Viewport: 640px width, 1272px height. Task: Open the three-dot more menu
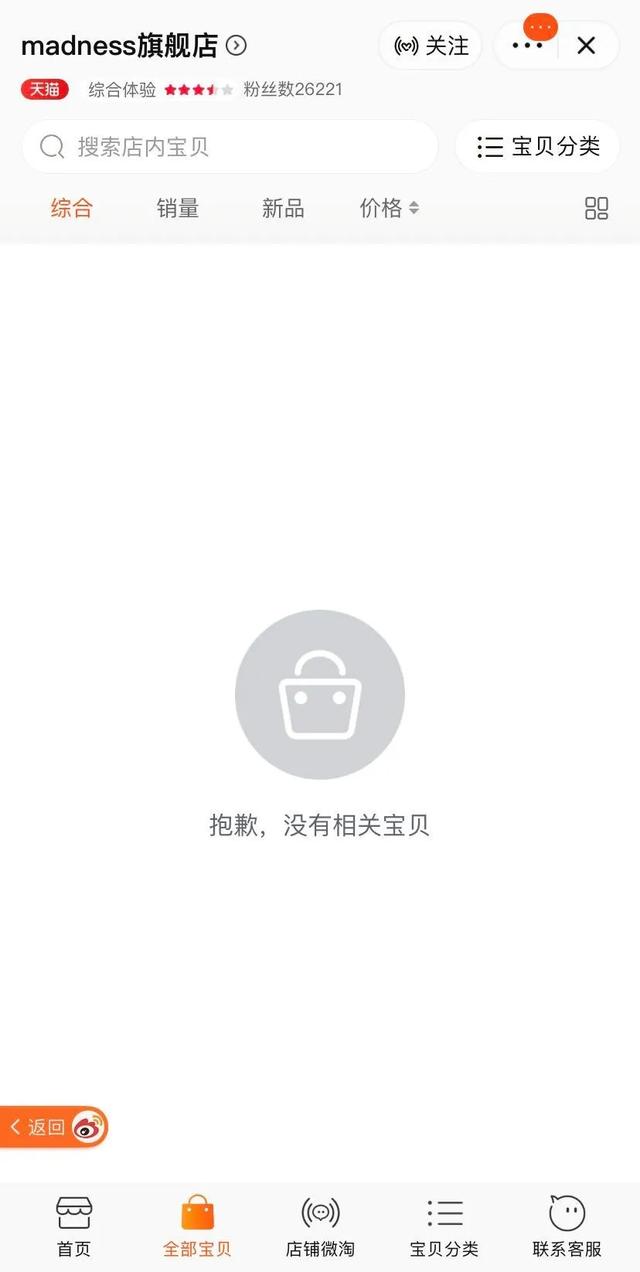(527, 45)
